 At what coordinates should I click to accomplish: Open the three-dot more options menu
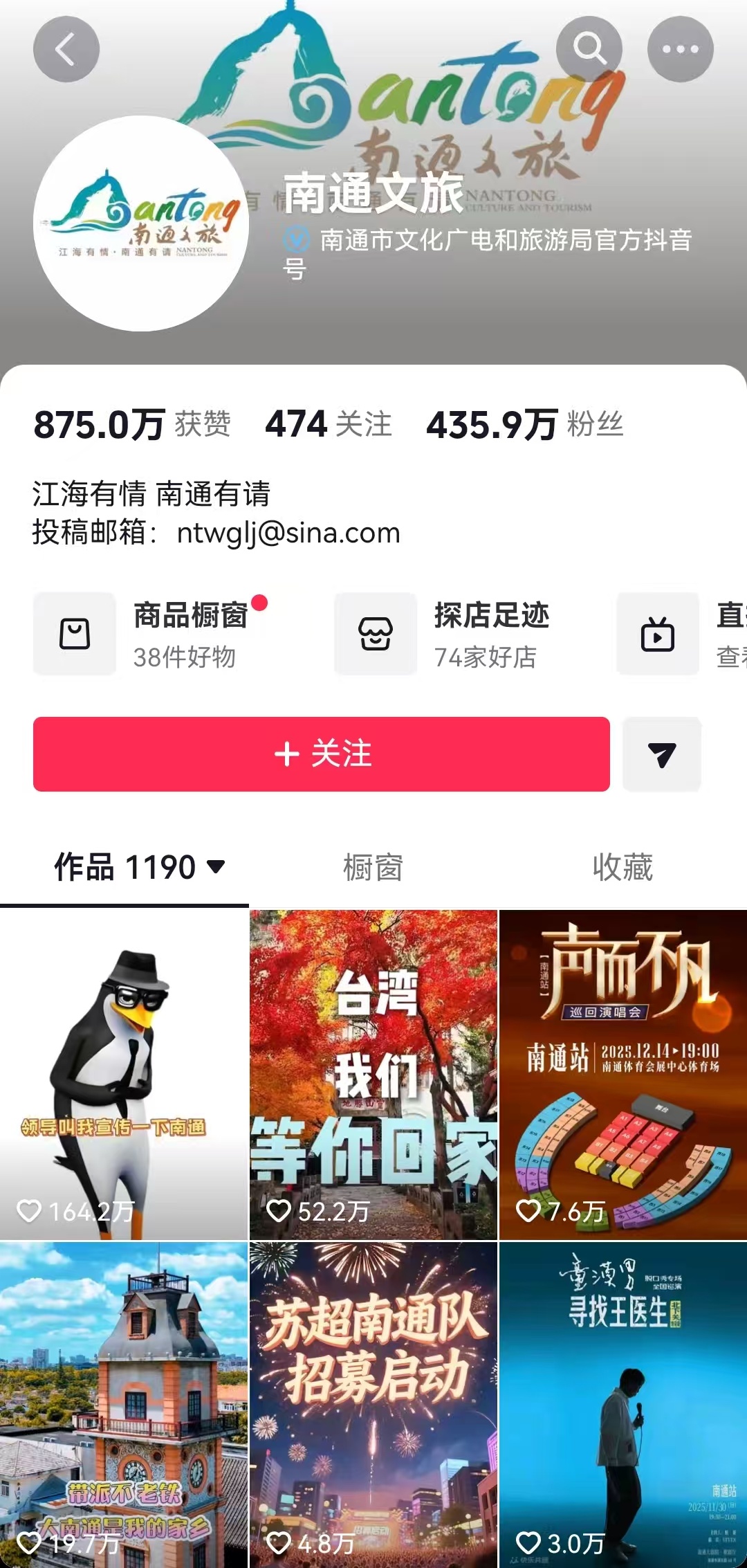(680, 49)
